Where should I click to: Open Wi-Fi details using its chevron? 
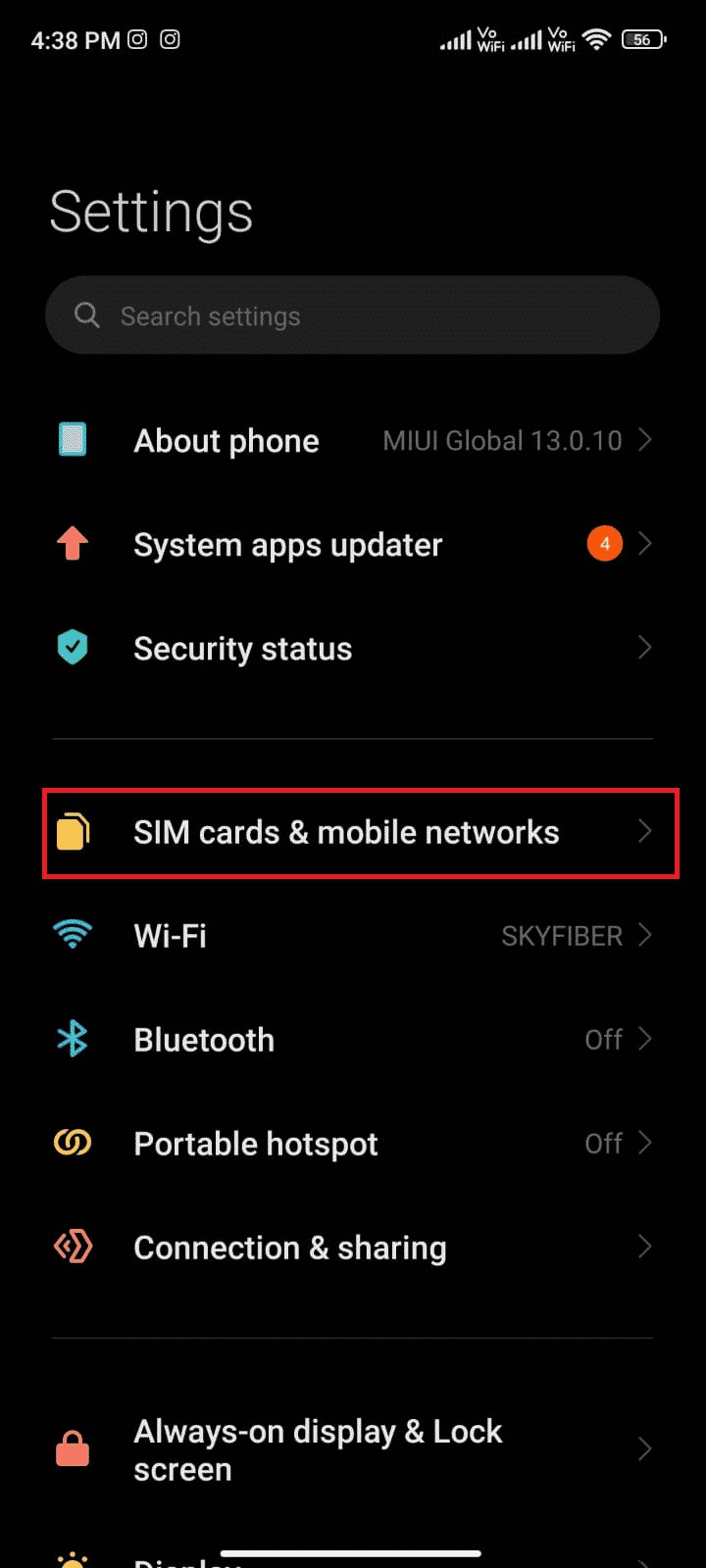644,935
